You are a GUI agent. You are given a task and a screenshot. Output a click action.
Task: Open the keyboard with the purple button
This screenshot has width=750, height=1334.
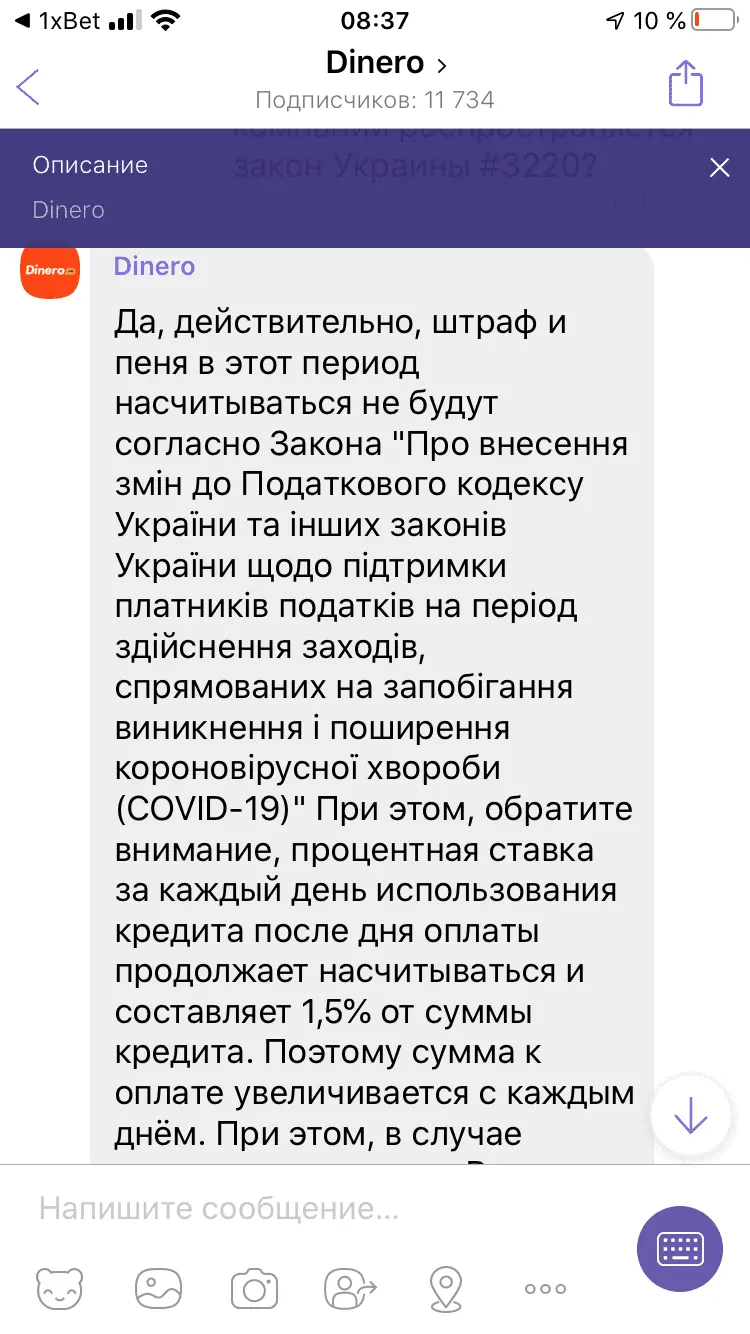coord(680,1249)
